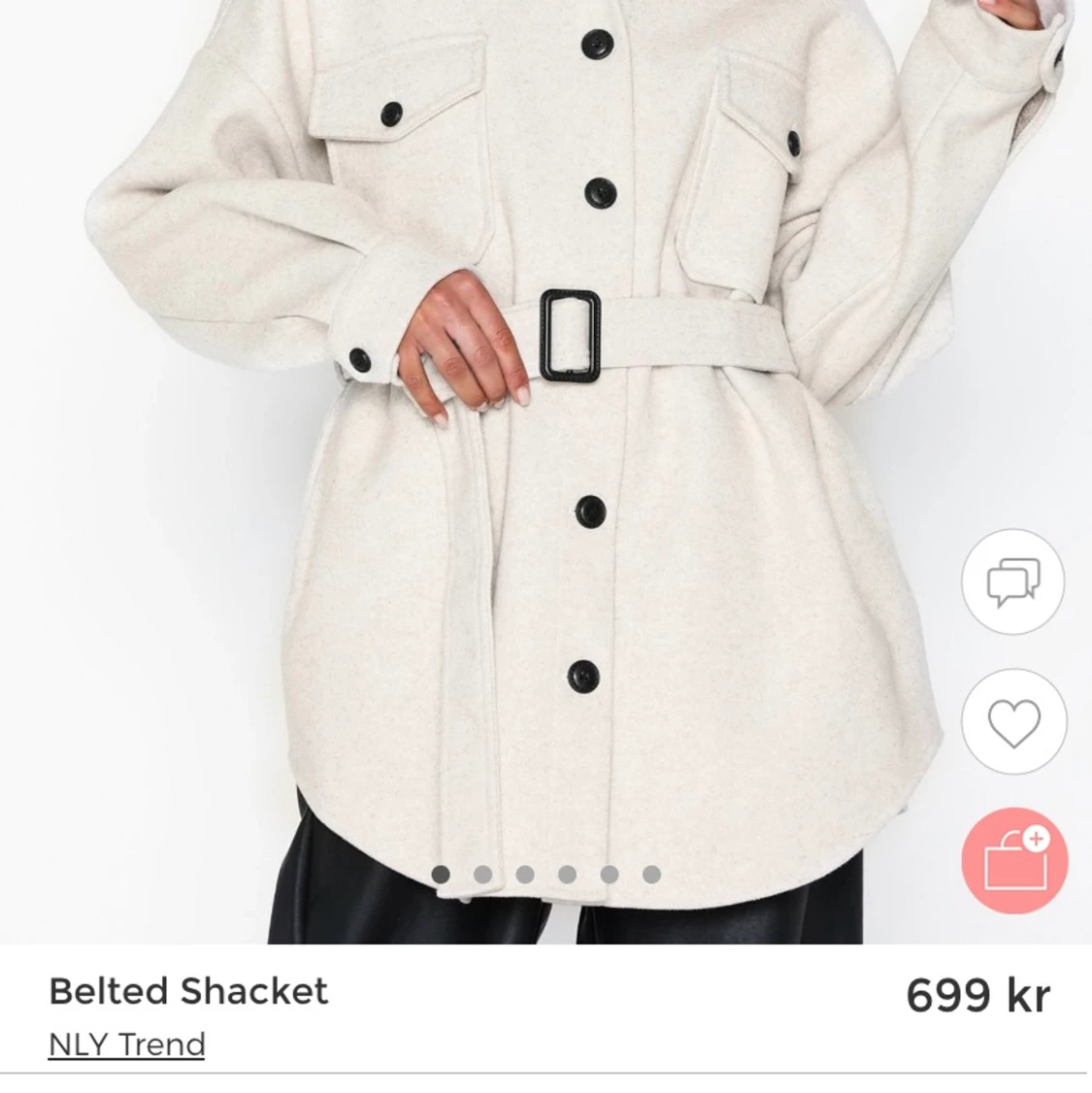Open the chat bubbles icon
The height and width of the screenshot is (1093, 1092).
click(1013, 582)
